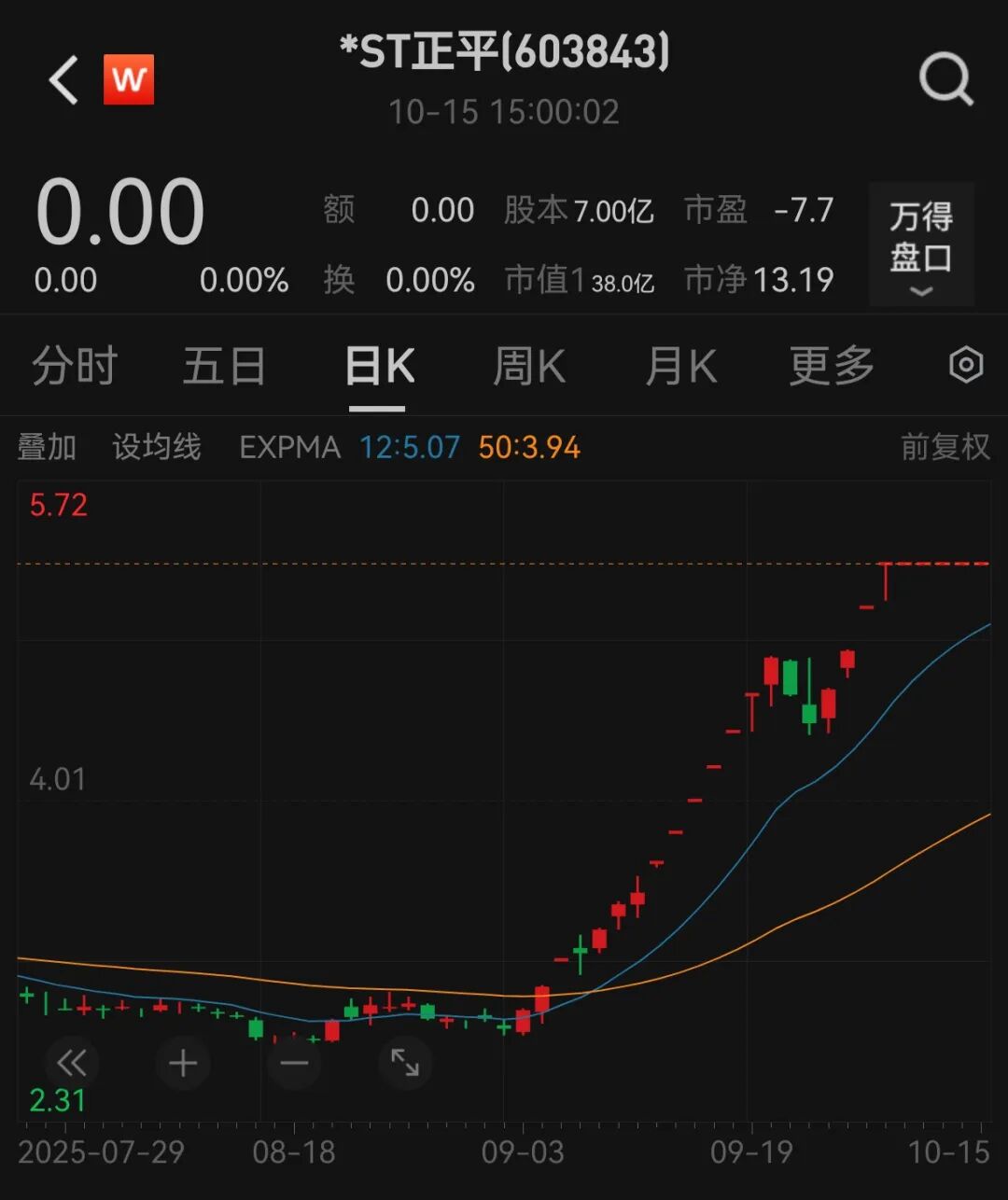Viewport: 1008px width, 1200px height.
Task: Switch to the 月K chart tab
Action: click(681, 366)
